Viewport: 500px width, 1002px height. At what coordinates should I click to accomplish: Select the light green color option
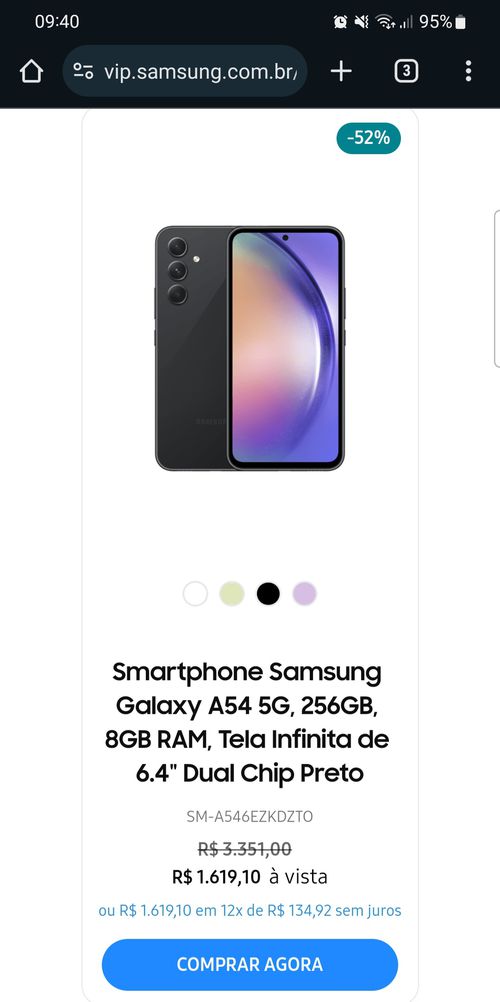tap(231, 594)
